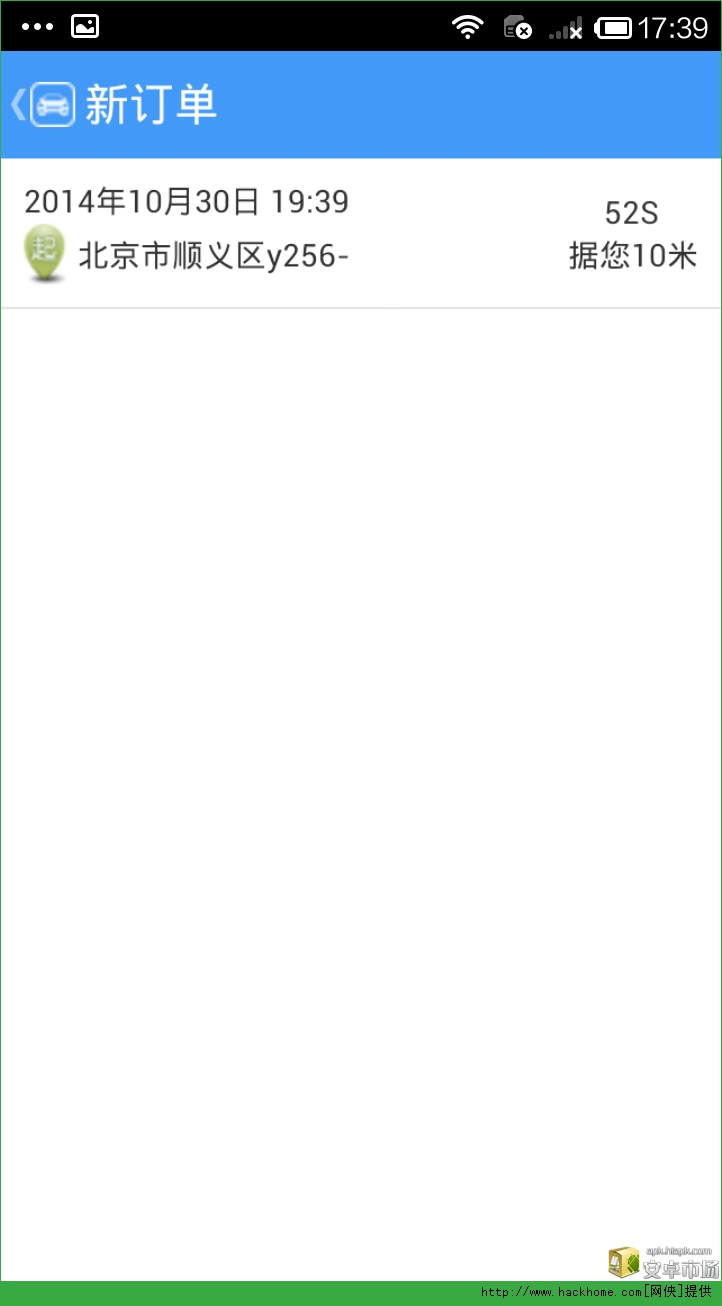Go back using the car icon arrow

[42, 104]
